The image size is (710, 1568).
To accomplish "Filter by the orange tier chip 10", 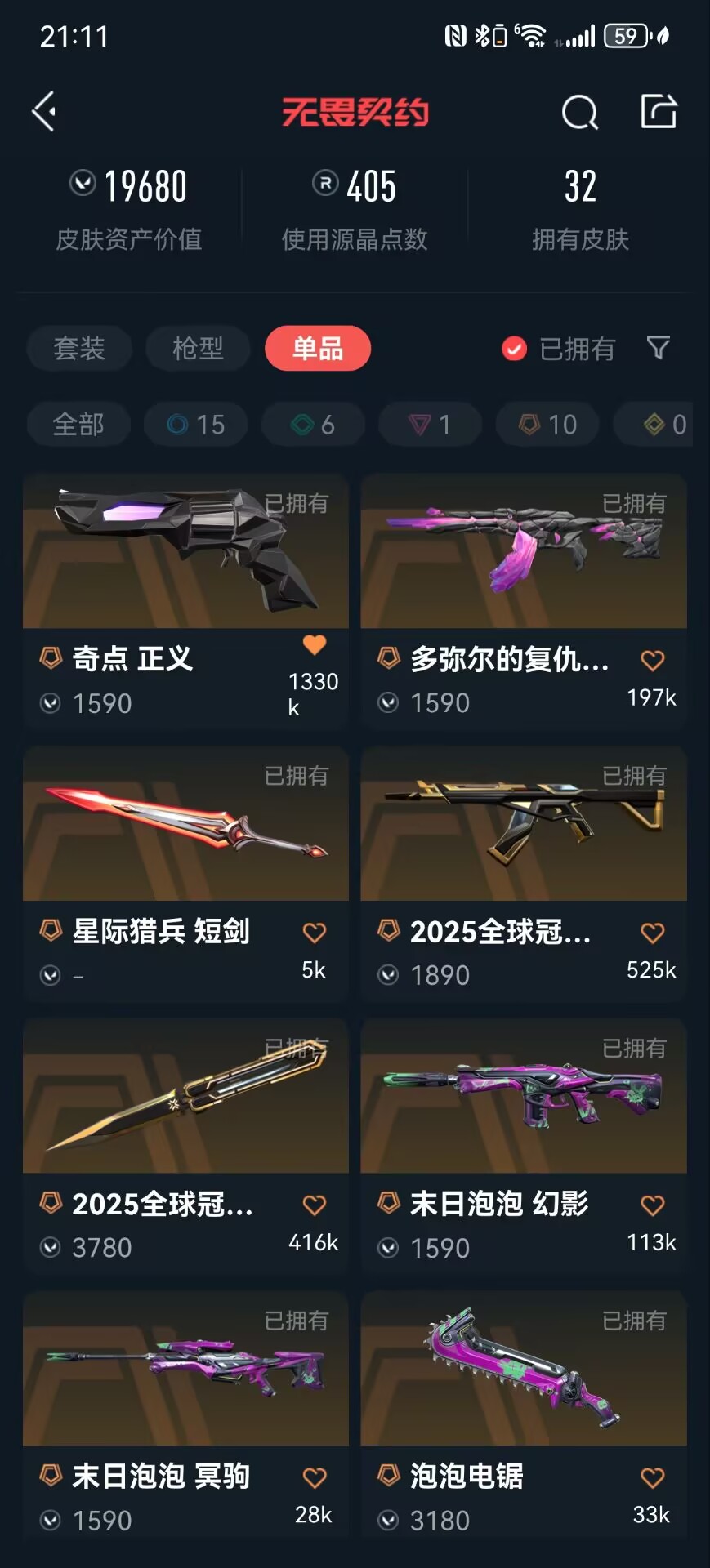I will [548, 425].
